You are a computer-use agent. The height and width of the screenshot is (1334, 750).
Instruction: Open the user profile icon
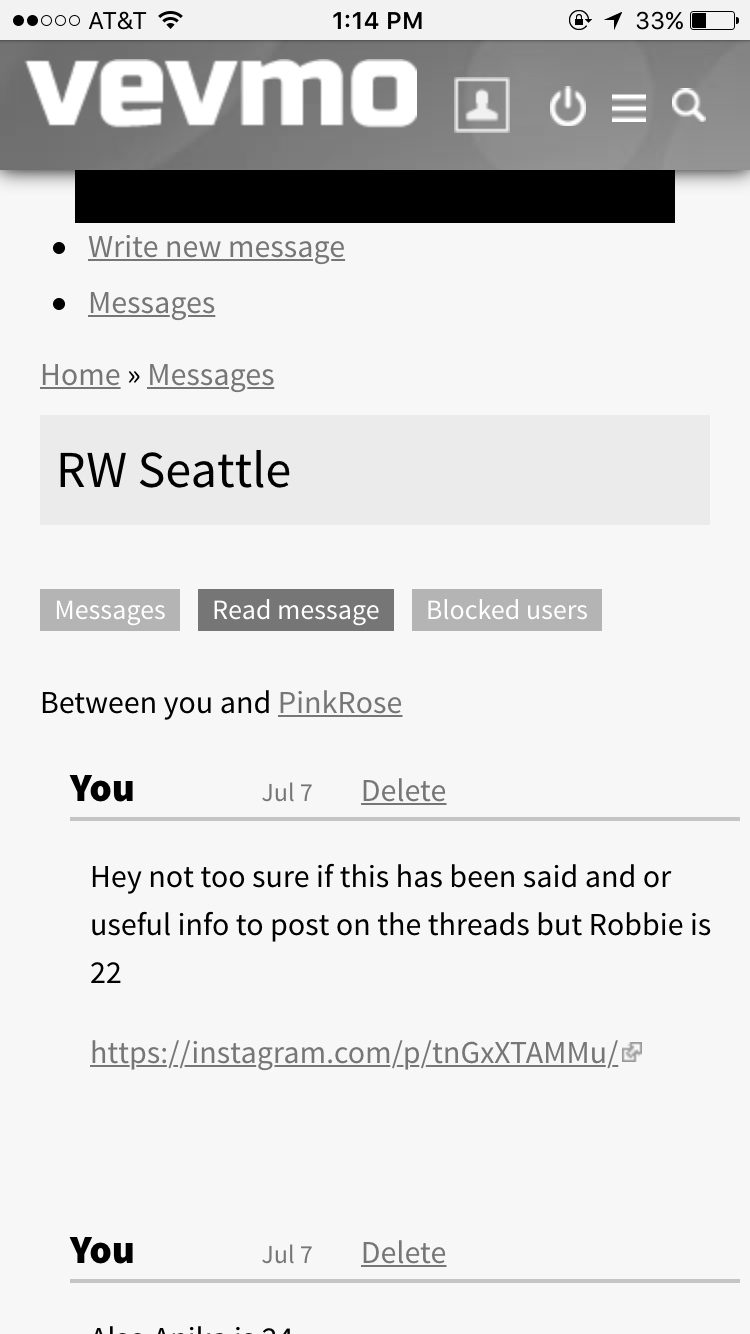coord(482,104)
